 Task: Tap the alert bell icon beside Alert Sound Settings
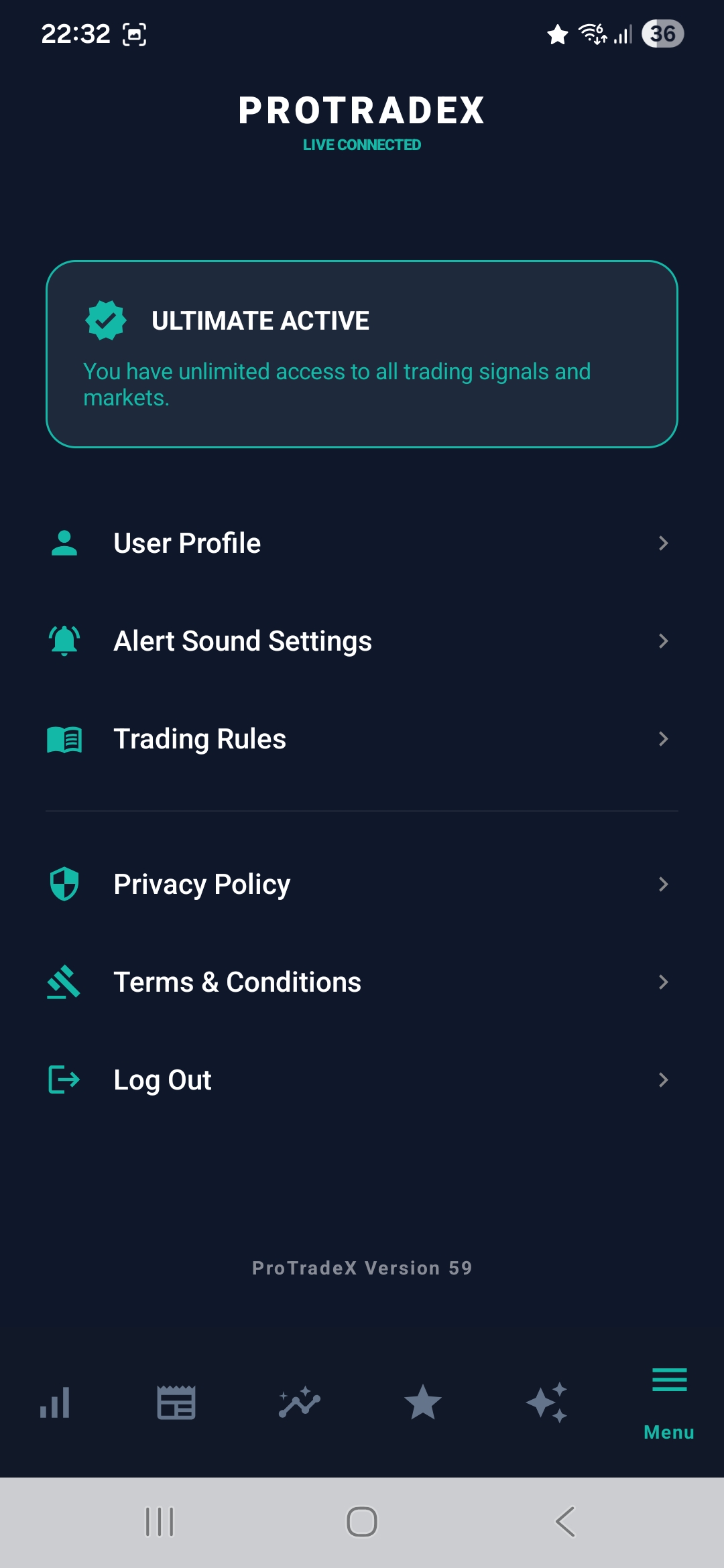(x=64, y=641)
